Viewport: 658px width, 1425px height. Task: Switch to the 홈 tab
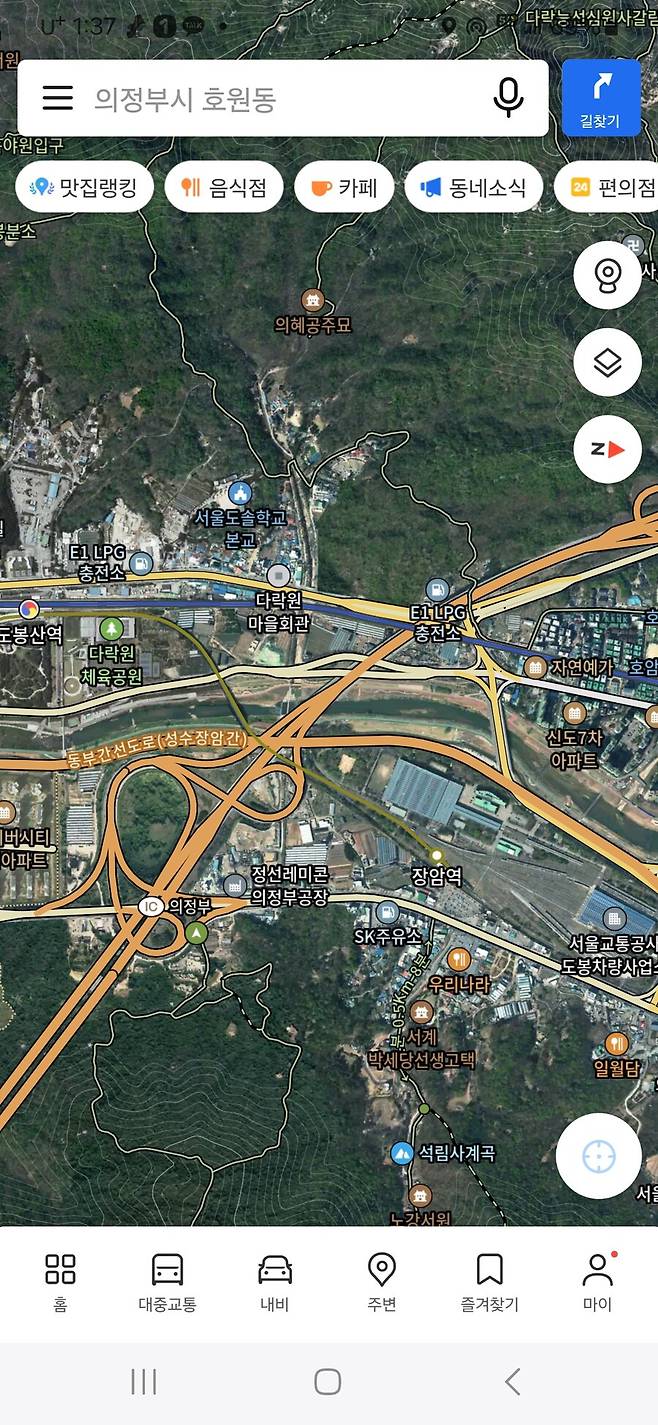point(60,1282)
